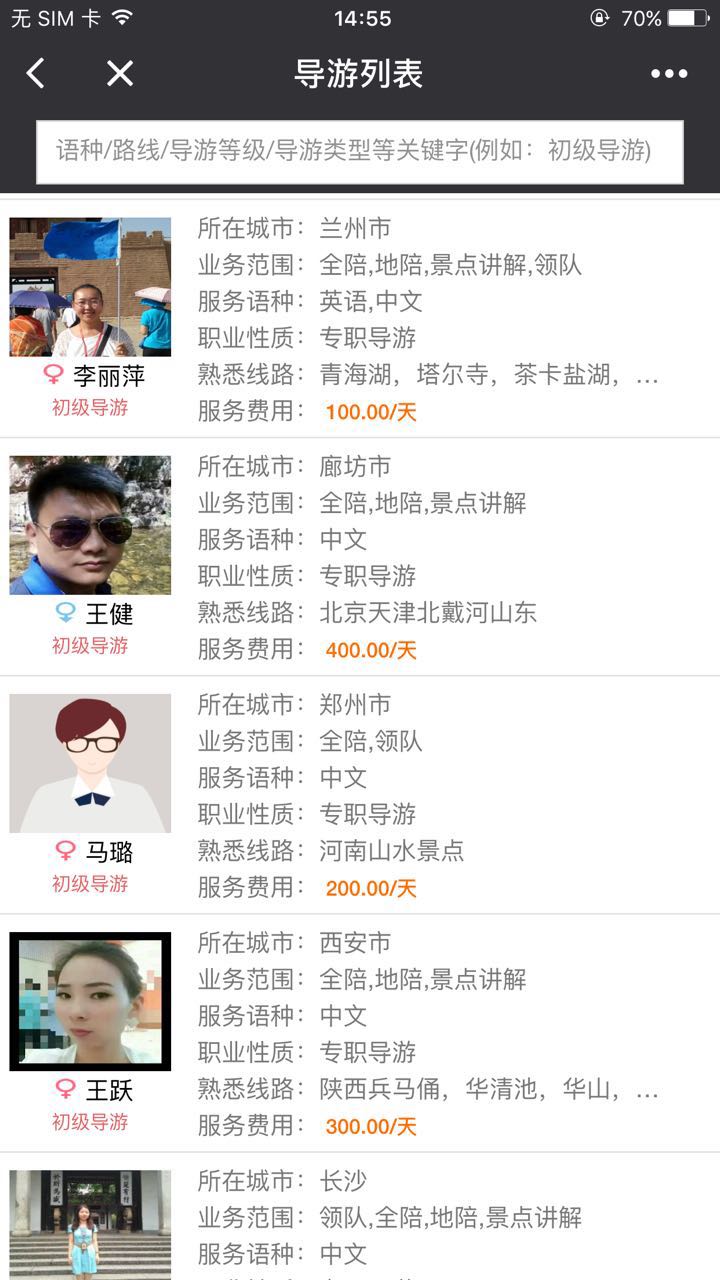Go back using the top-left arrow
Image resolution: width=720 pixels, height=1280 pixels.
(36, 73)
